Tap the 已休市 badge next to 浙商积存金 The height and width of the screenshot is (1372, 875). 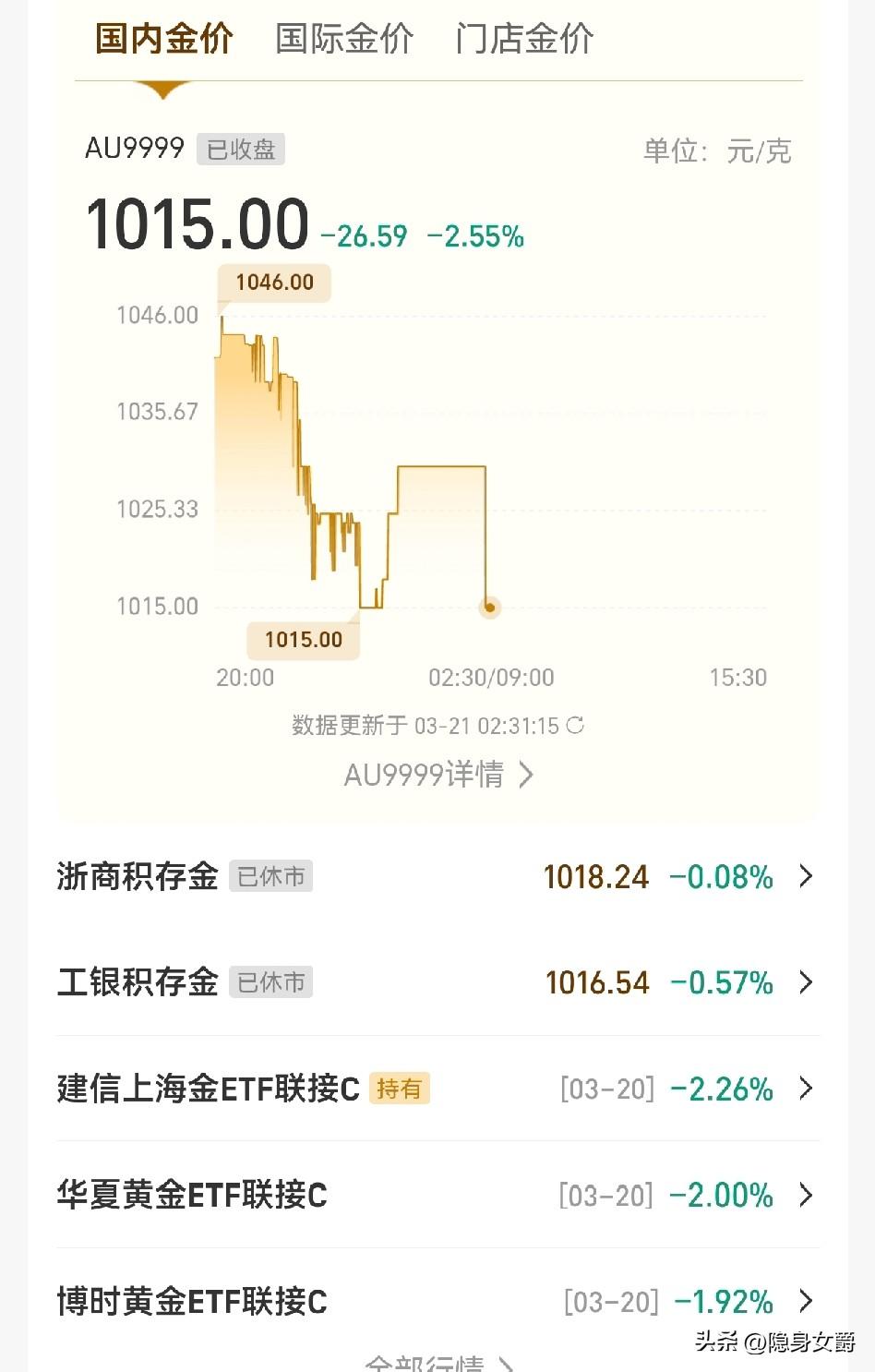[x=270, y=877]
